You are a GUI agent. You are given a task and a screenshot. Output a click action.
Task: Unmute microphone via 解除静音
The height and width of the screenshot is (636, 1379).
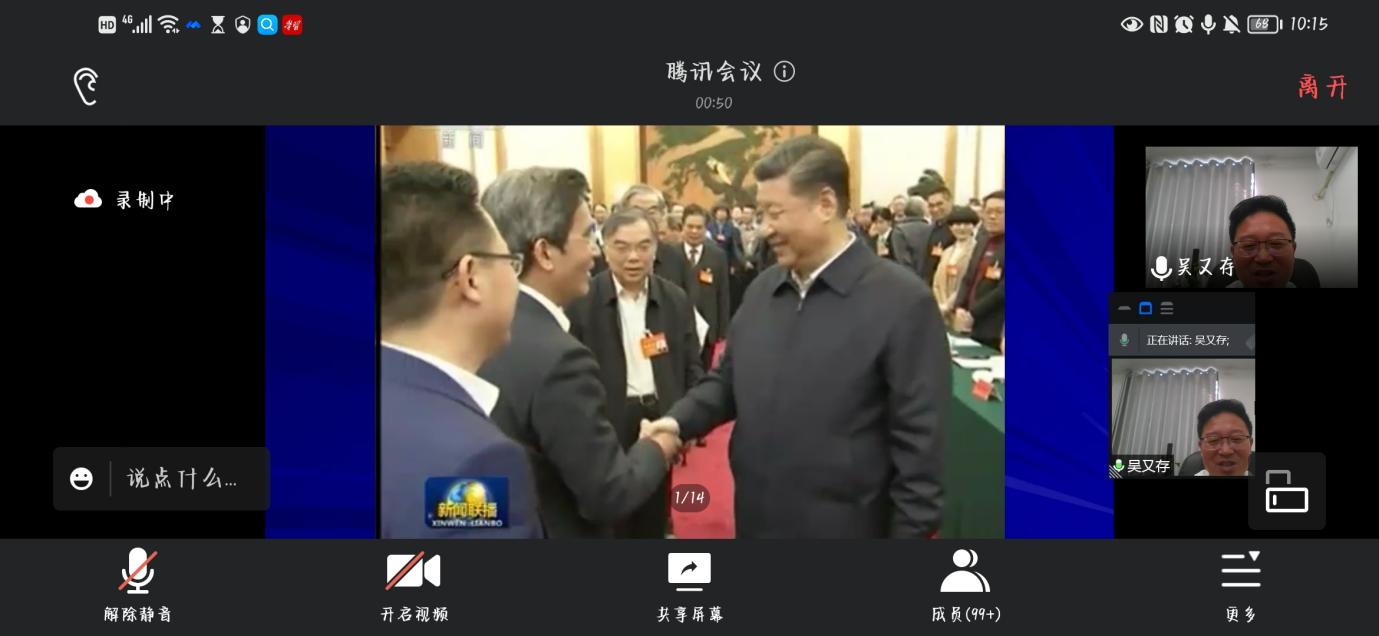(138, 584)
